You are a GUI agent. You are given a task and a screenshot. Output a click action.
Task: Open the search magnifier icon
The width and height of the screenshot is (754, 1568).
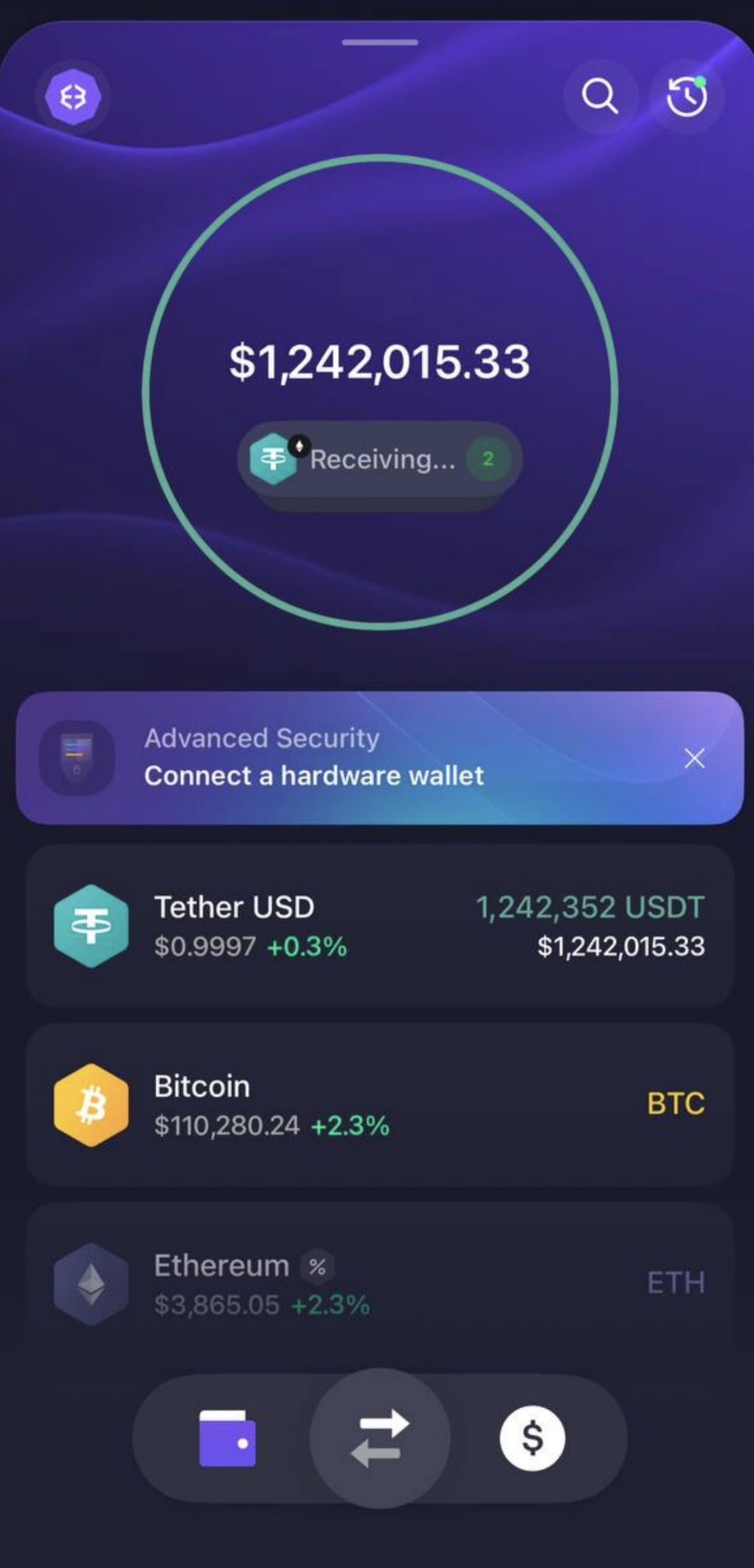point(600,97)
